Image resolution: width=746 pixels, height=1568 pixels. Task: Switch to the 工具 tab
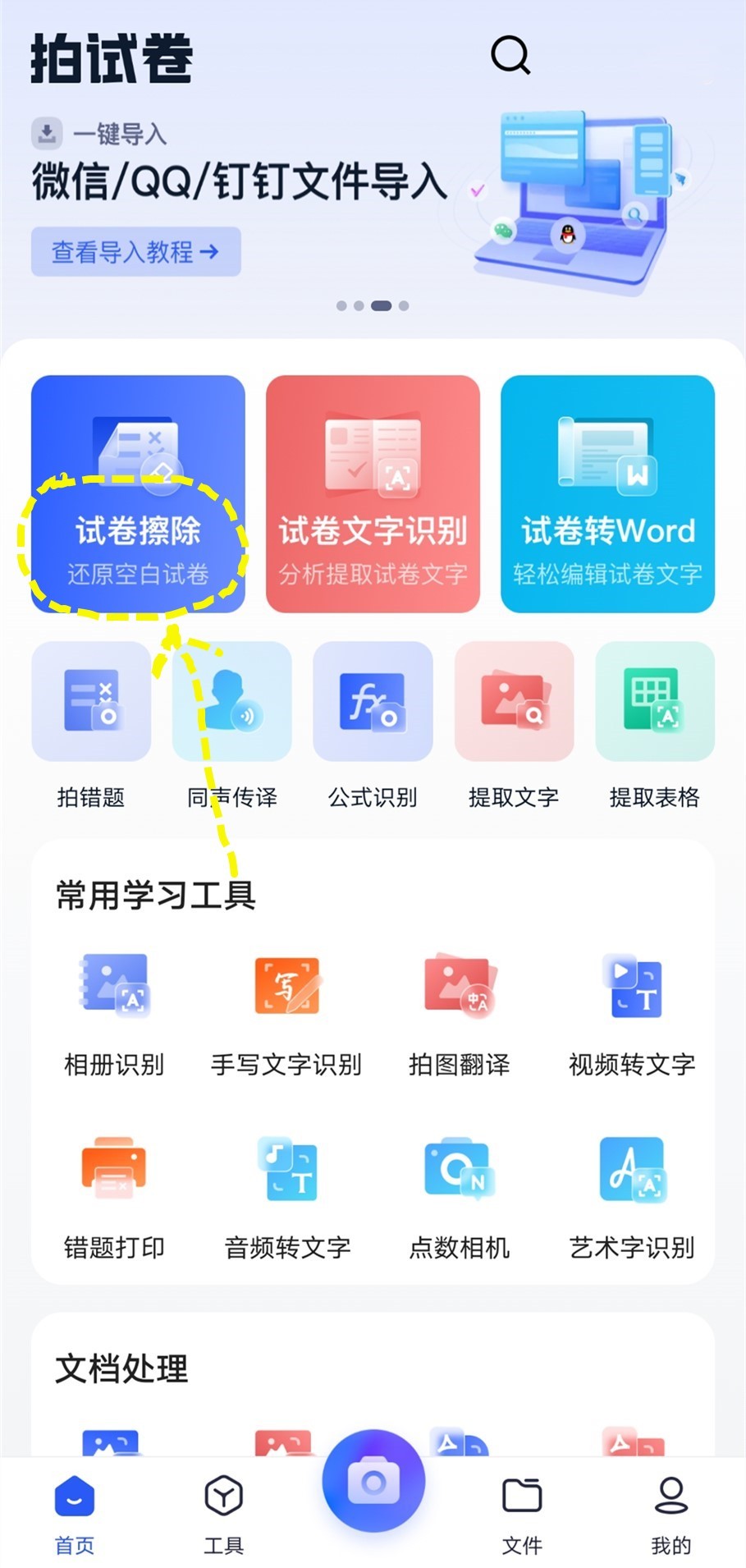pos(223,1515)
